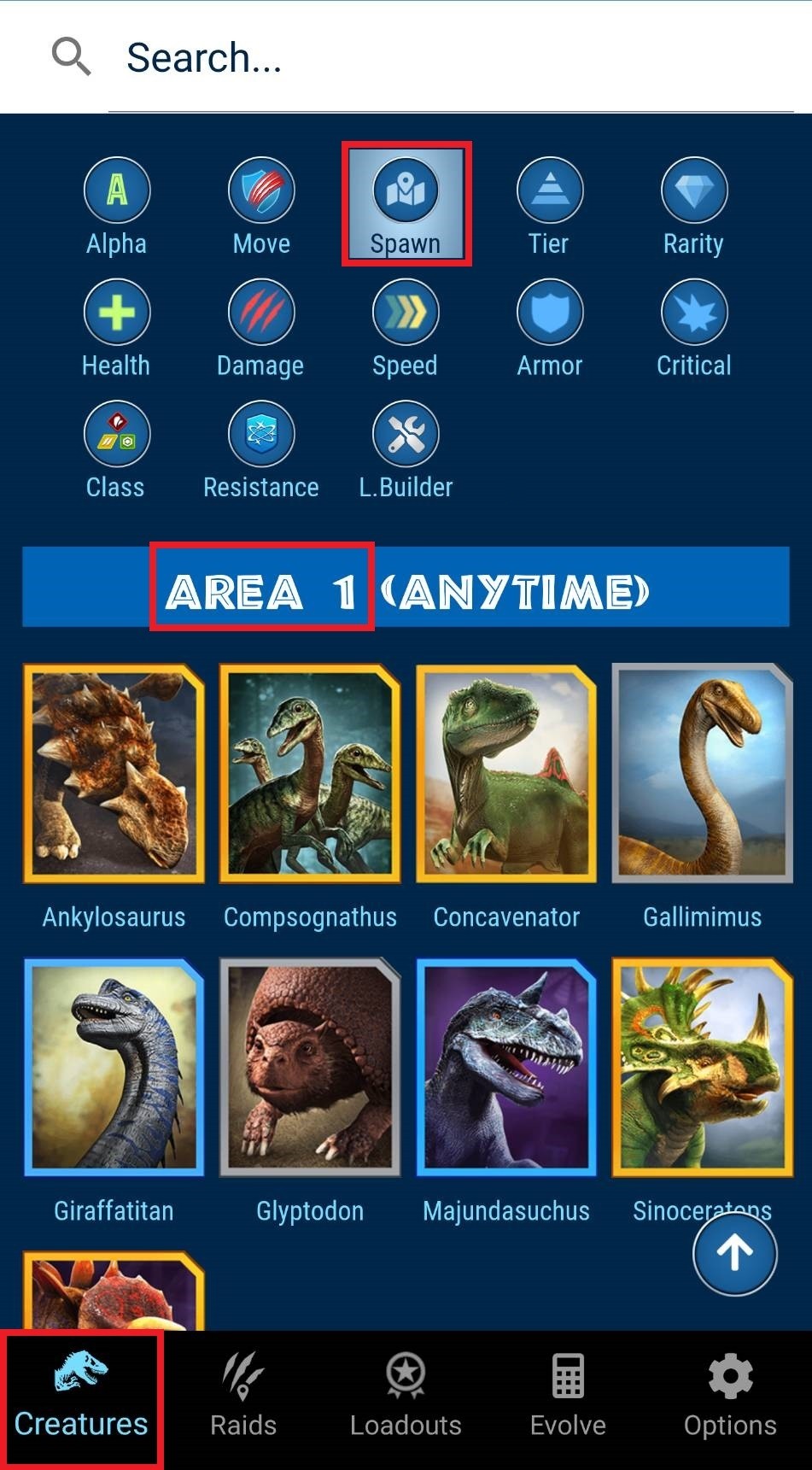Filter creatures by Rarity
812x1470 pixels.
(x=693, y=205)
